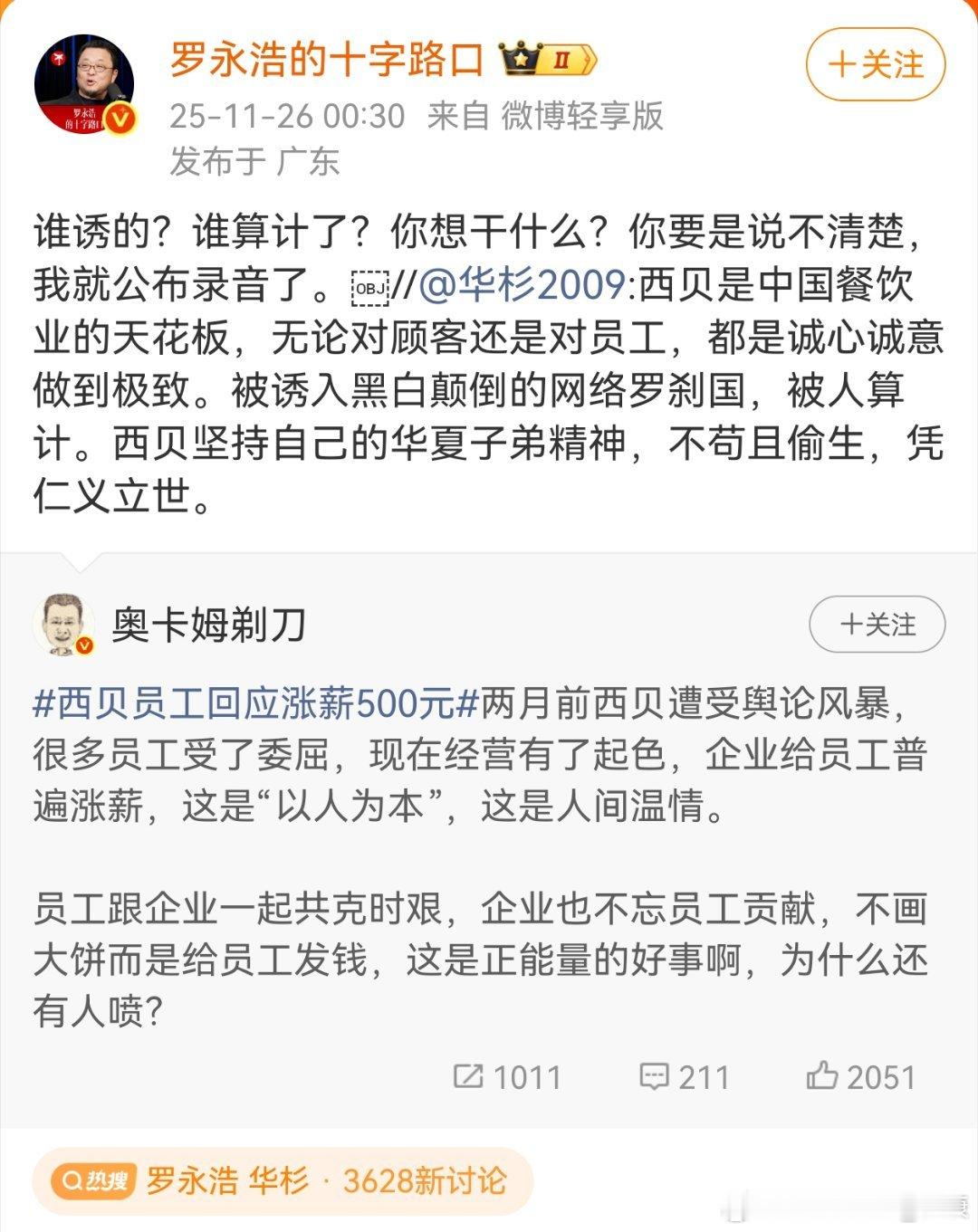Image resolution: width=978 pixels, height=1232 pixels.
Task: Click the V verification badge on 奥卡姆剃刀's avatar
Action: (x=84, y=645)
